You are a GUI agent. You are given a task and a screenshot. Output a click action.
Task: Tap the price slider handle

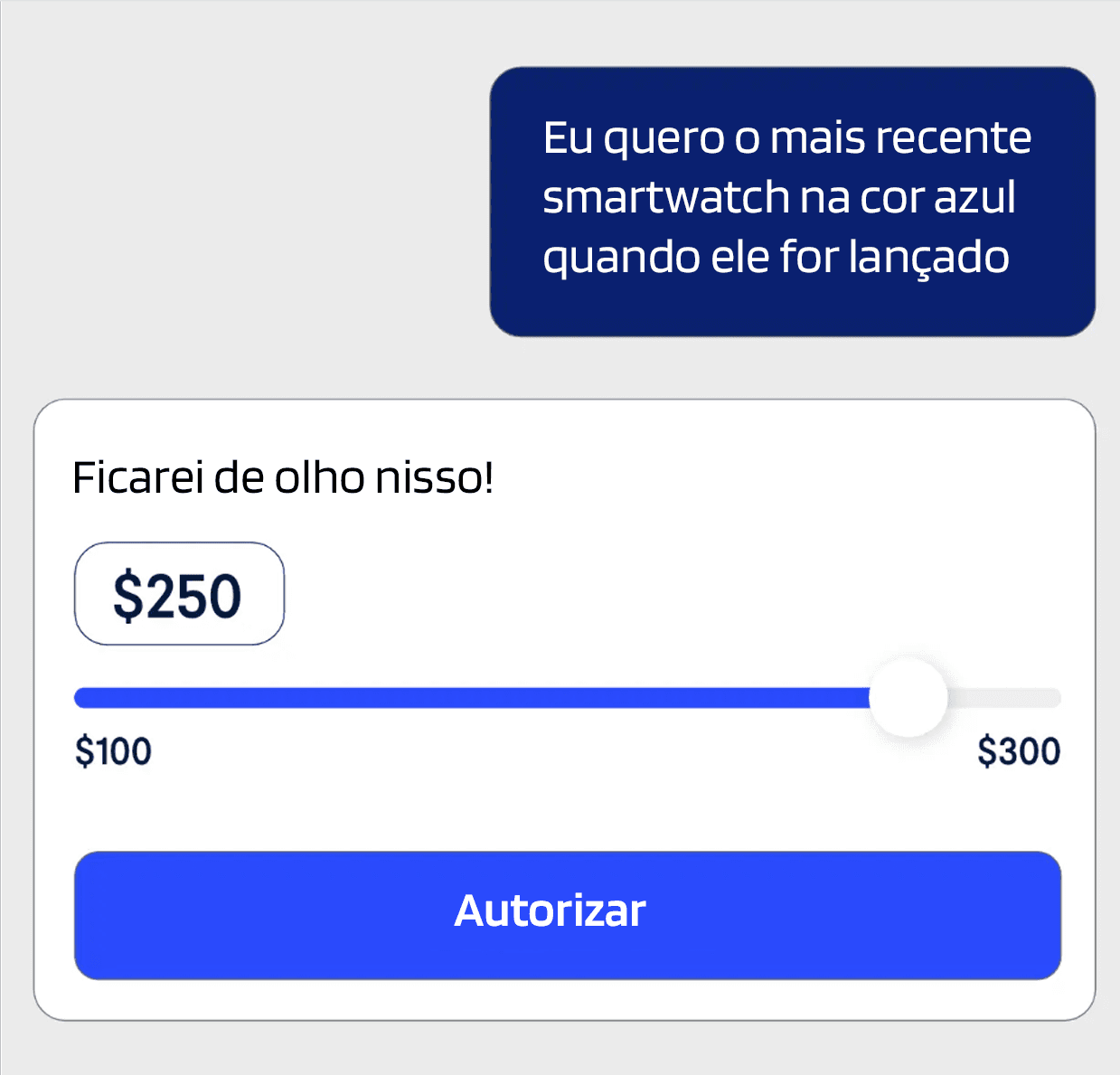tap(908, 698)
